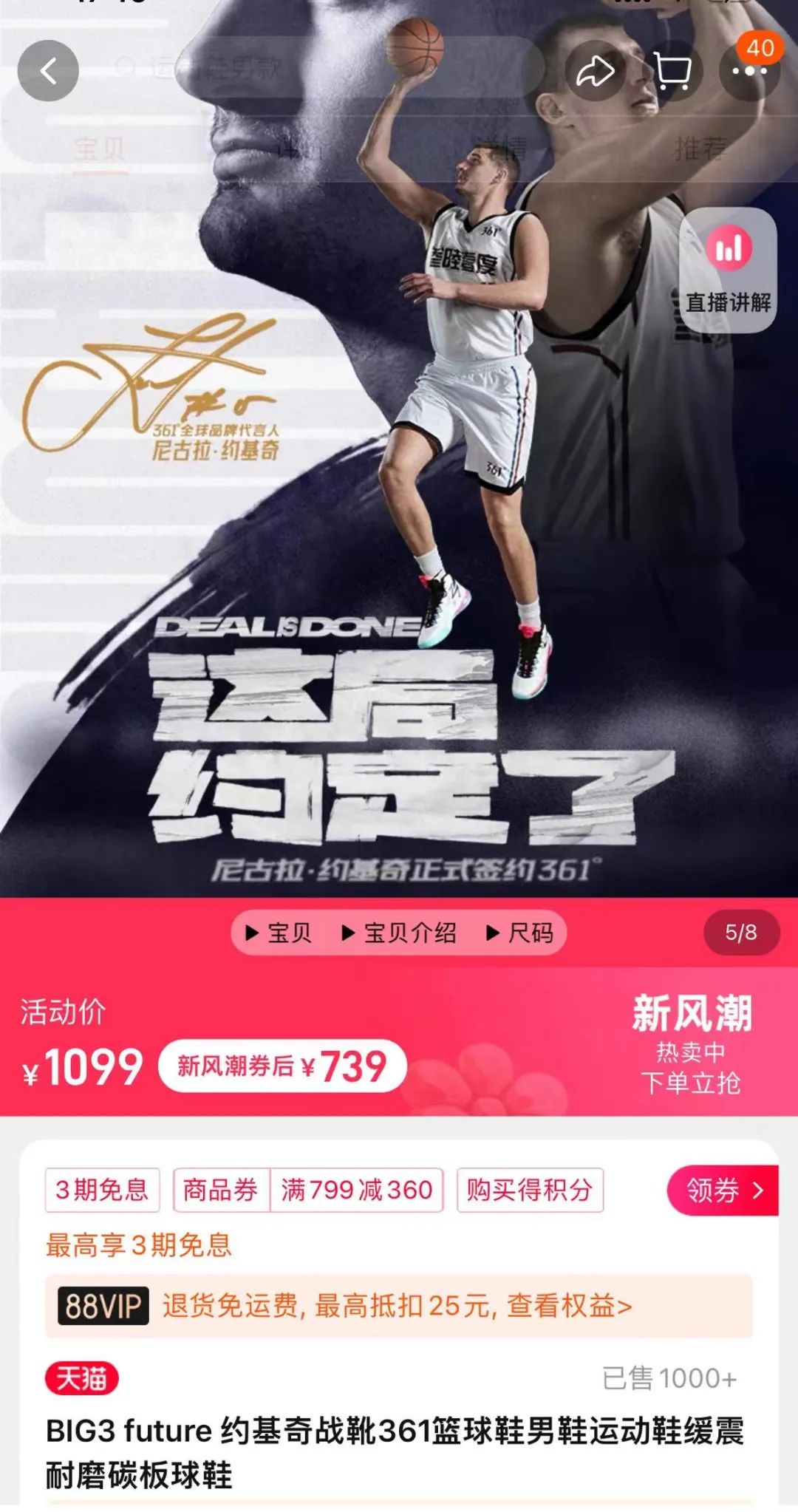Open the 购买得积分 chip

(530, 1190)
